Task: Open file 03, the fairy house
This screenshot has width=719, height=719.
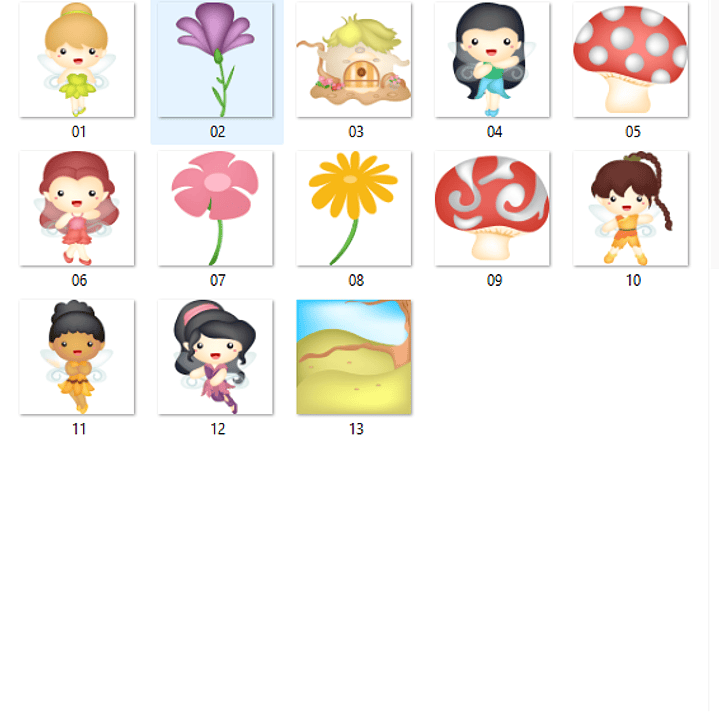Action: click(x=354, y=61)
